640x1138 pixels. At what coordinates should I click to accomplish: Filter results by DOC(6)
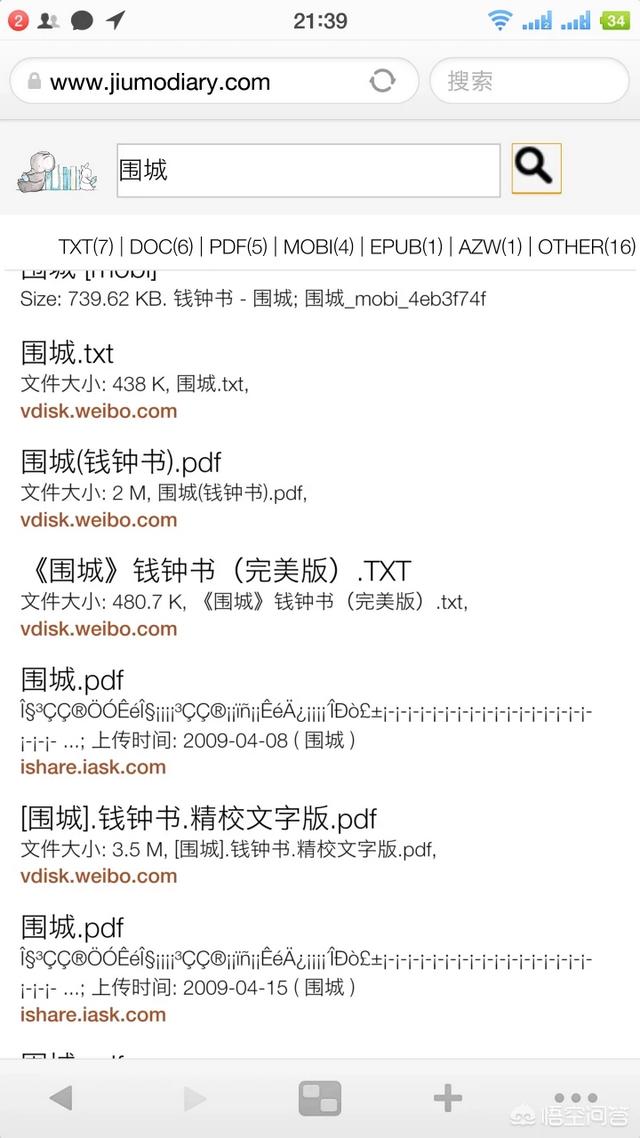161,246
